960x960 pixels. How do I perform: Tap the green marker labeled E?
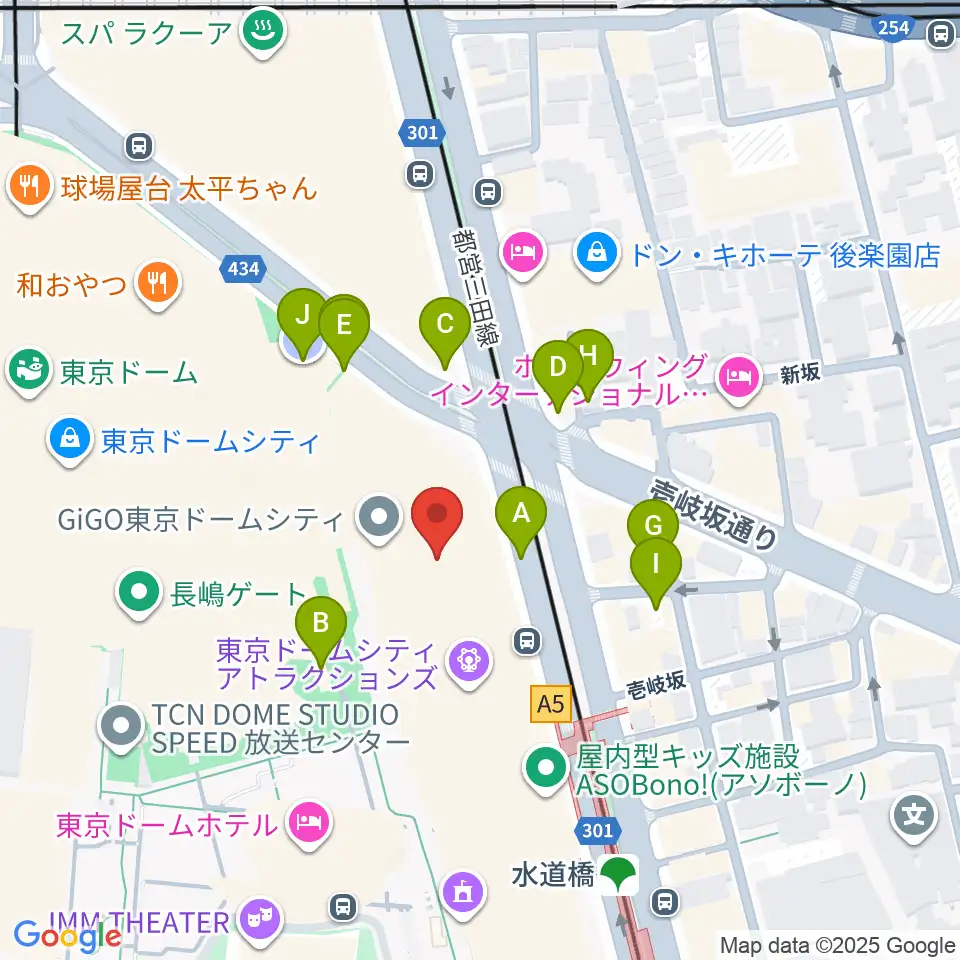tap(344, 327)
